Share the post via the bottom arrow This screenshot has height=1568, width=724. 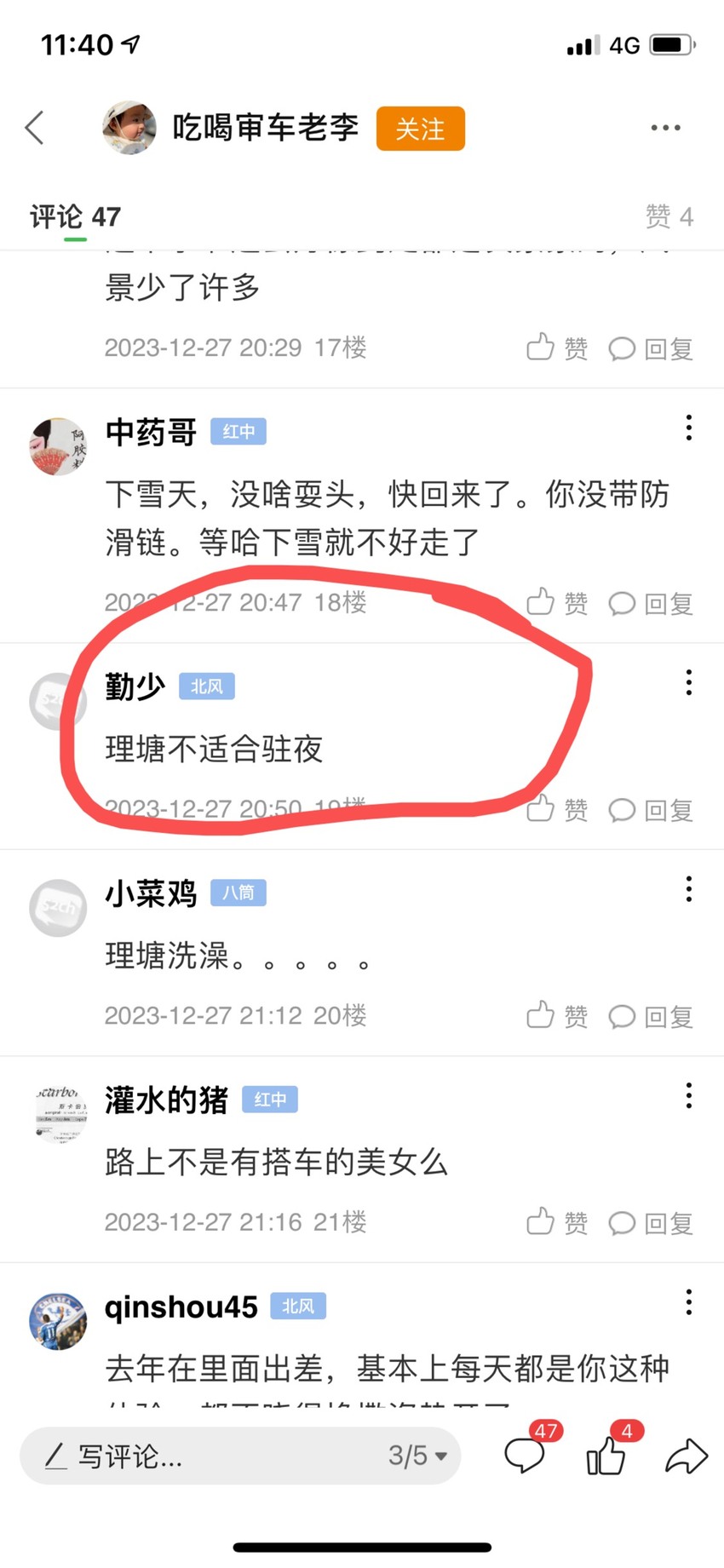pos(687,1456)
